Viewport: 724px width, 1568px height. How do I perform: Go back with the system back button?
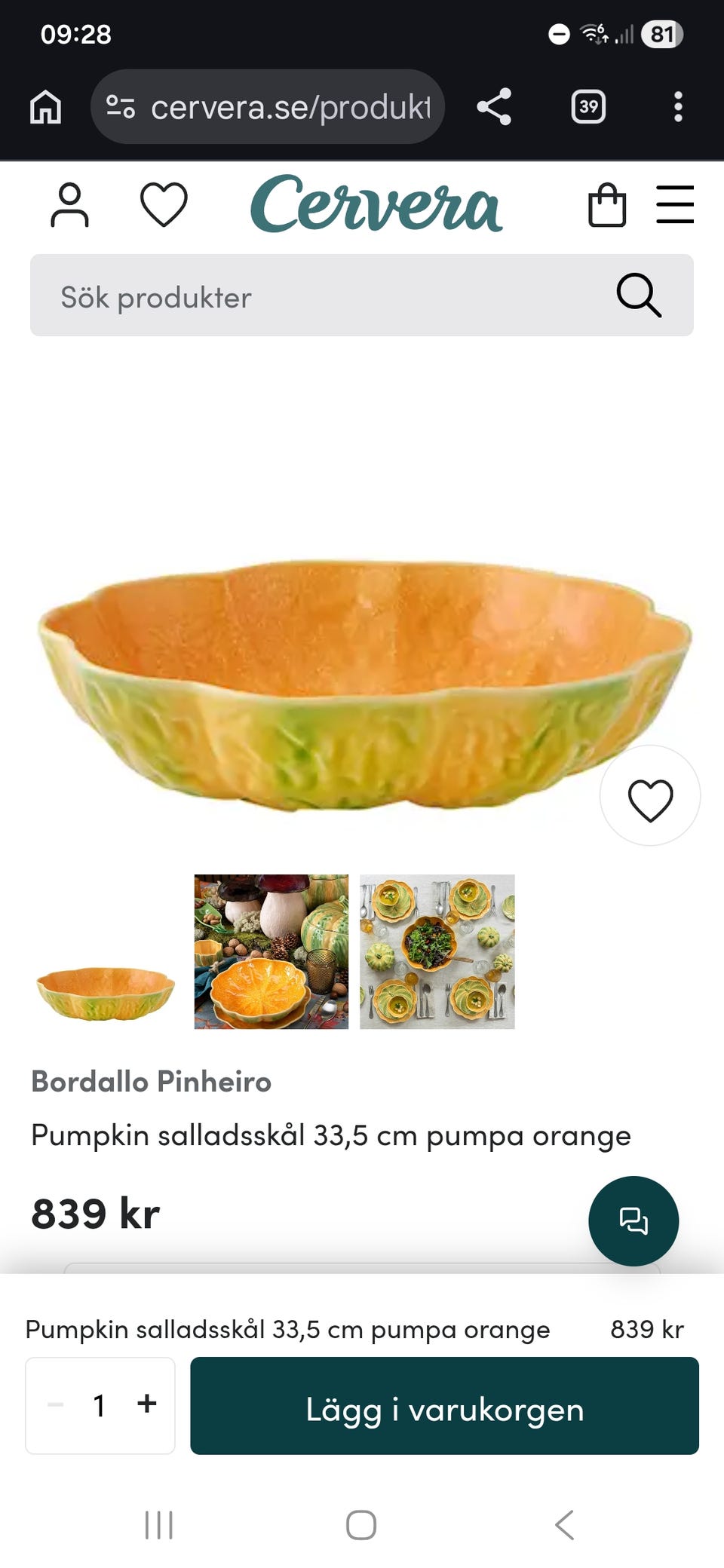[x=564, y=1524]
